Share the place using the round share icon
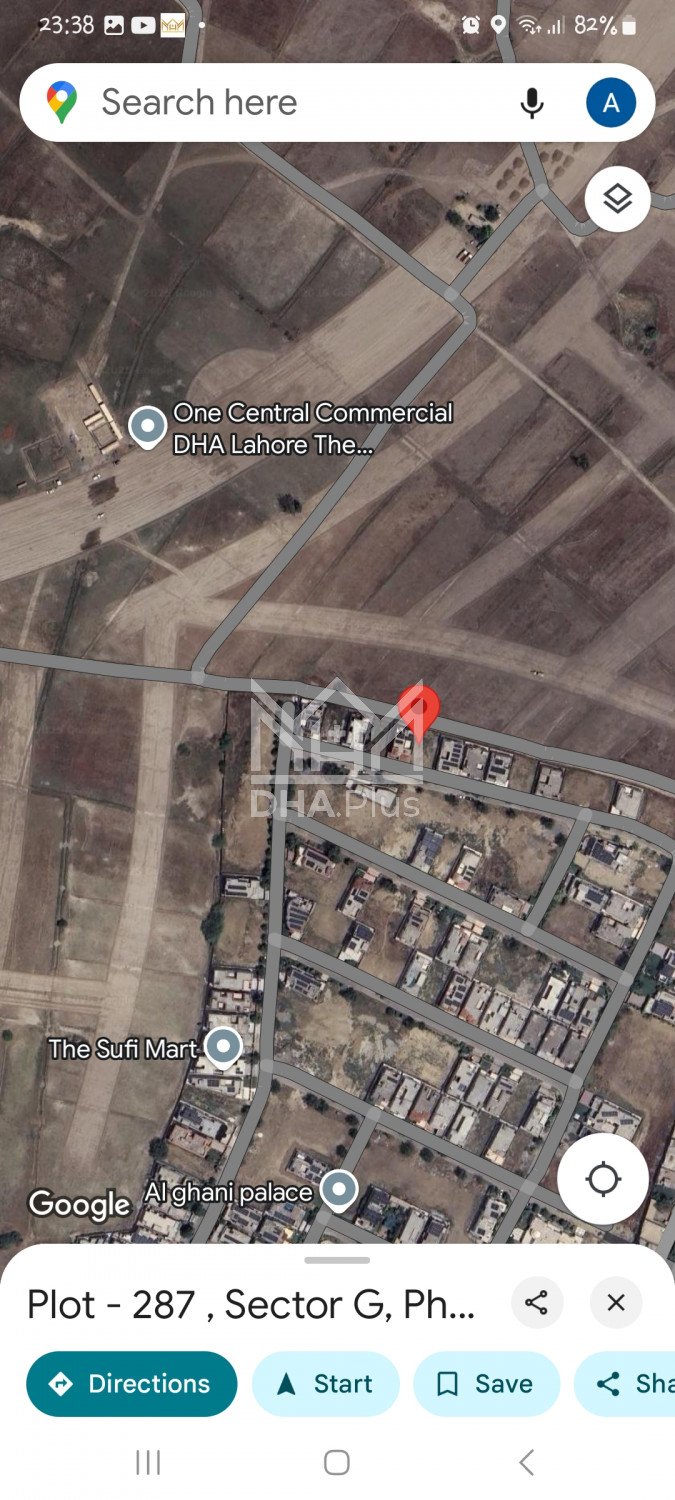The width and height of the screenshot is (675, 1500). tap(537, 1303)
